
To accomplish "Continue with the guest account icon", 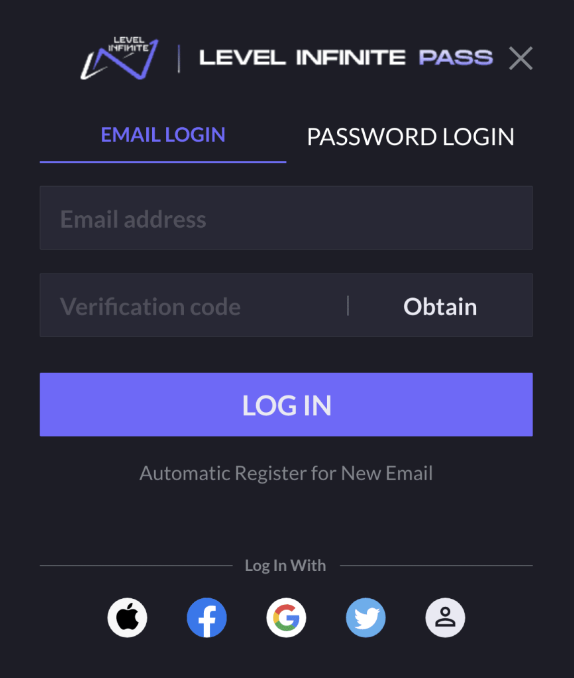I will point(445,617).
